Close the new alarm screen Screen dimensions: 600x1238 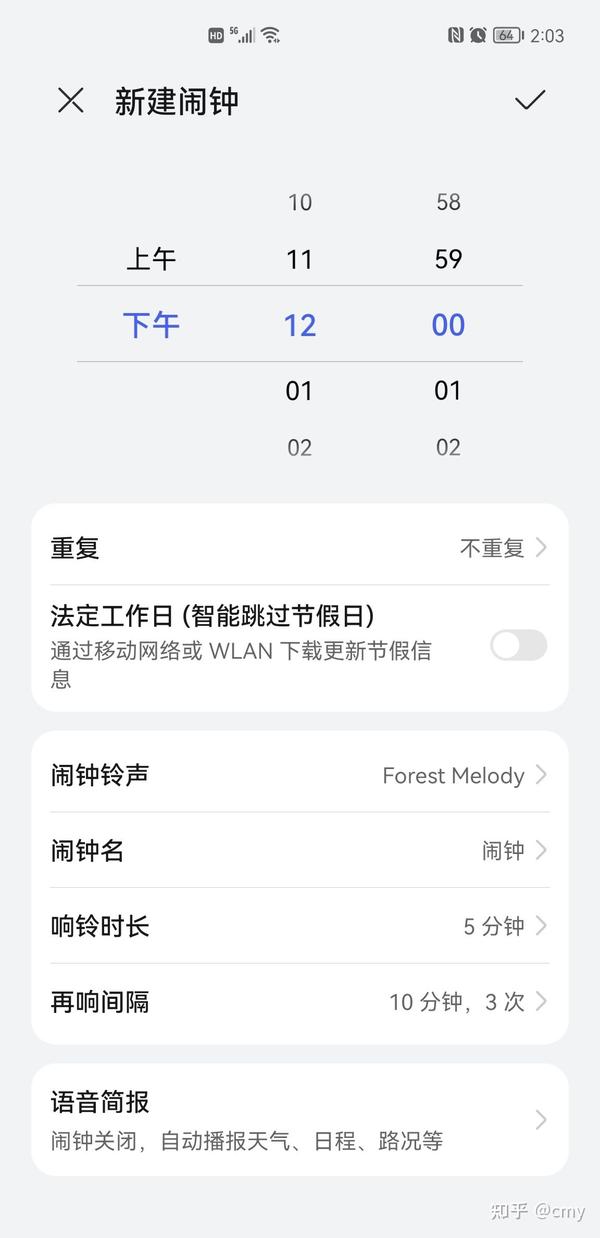[x=70, y=100]
